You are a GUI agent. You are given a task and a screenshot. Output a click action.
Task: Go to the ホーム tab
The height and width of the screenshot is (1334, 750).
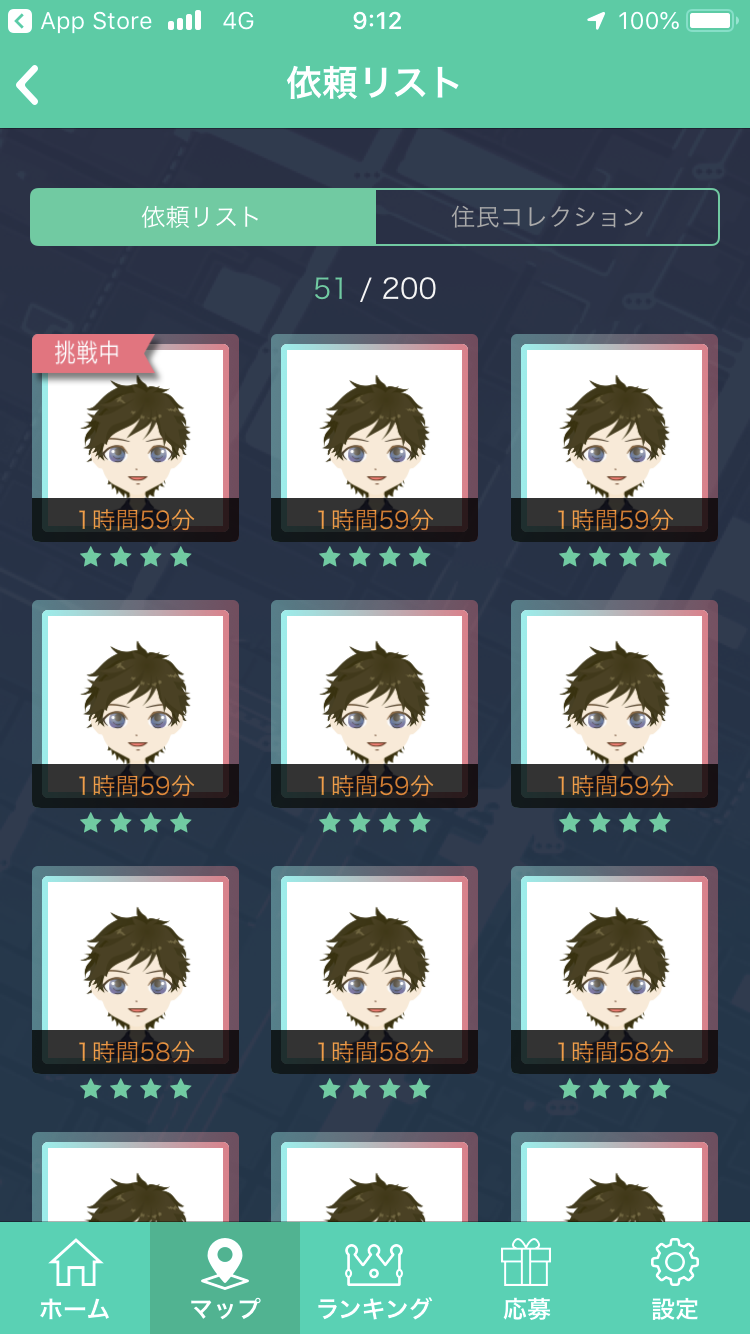(75, 1278)
